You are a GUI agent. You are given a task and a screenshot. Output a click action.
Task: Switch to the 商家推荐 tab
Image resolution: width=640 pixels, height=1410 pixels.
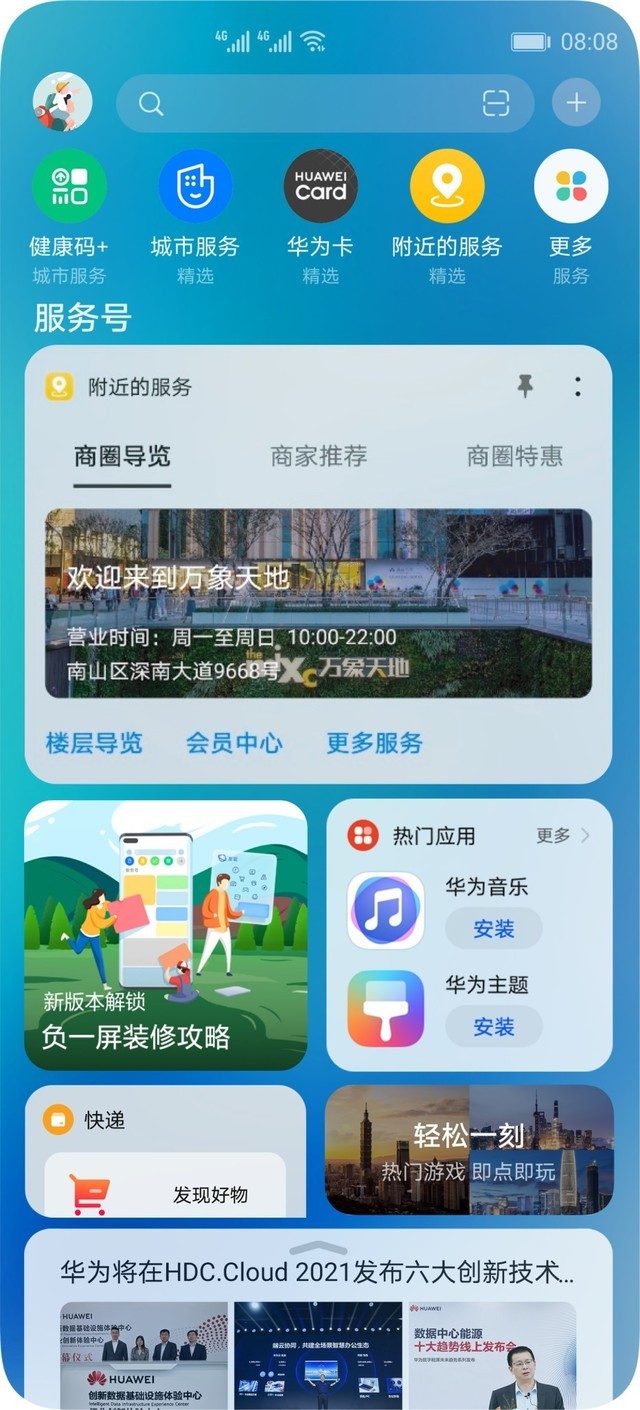tap(319, 457)
